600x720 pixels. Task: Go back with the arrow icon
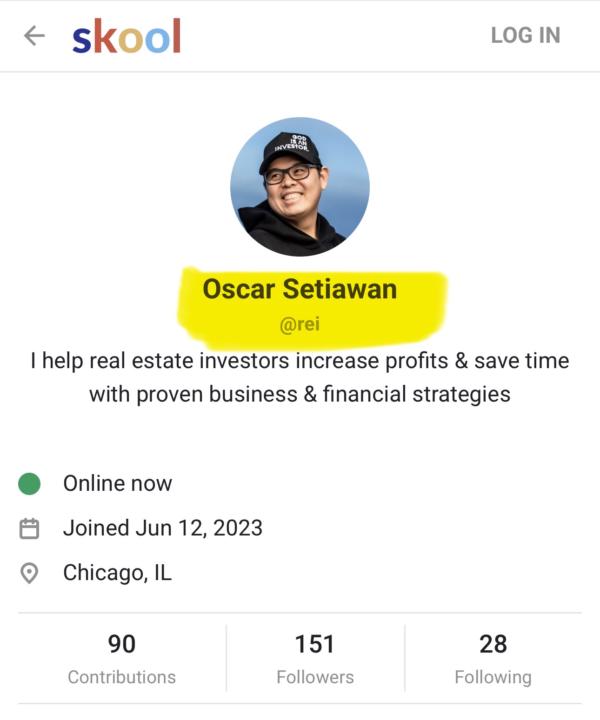[x=35, y=36]
